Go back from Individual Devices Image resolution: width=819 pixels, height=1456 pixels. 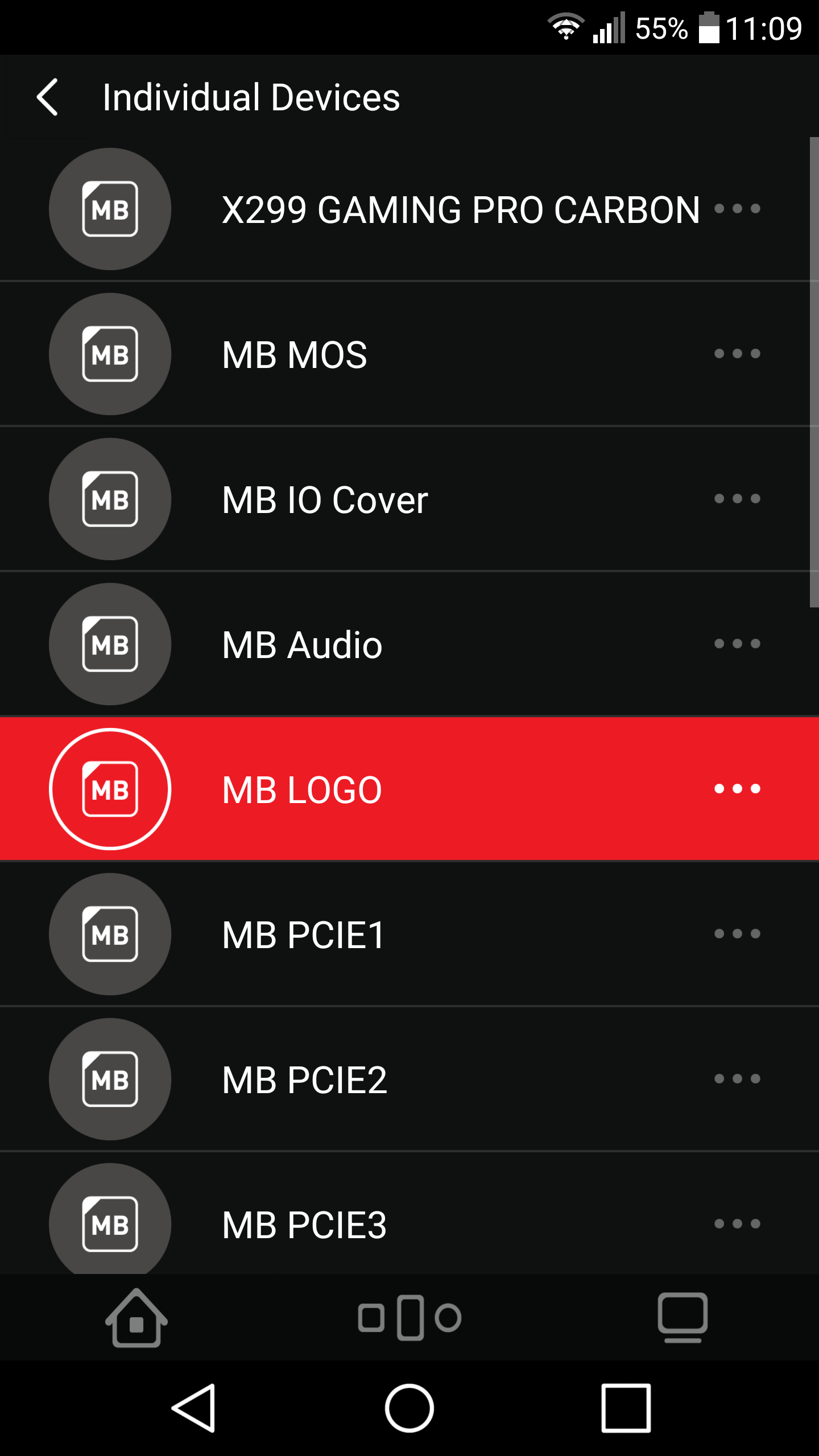48,97
